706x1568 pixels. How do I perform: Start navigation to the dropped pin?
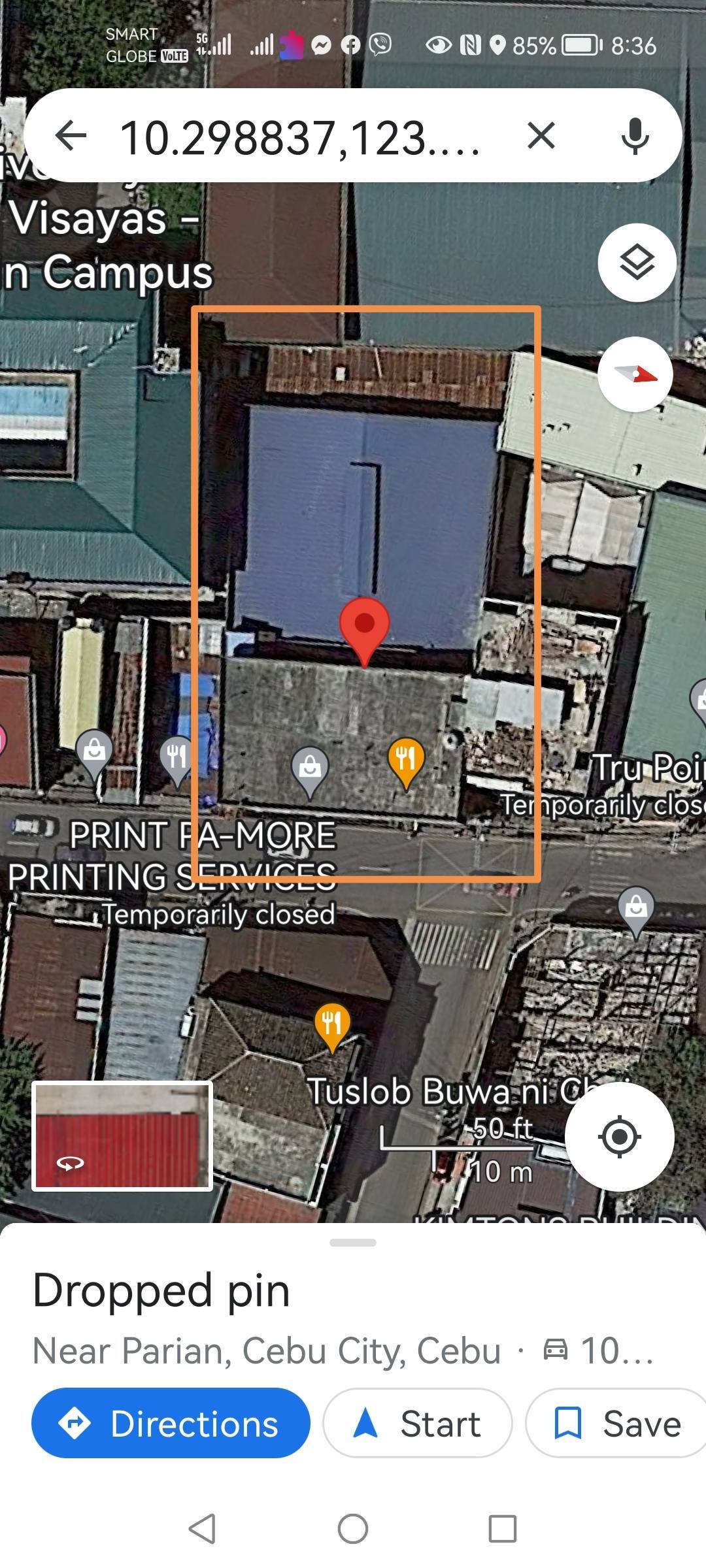[417, 1423]
